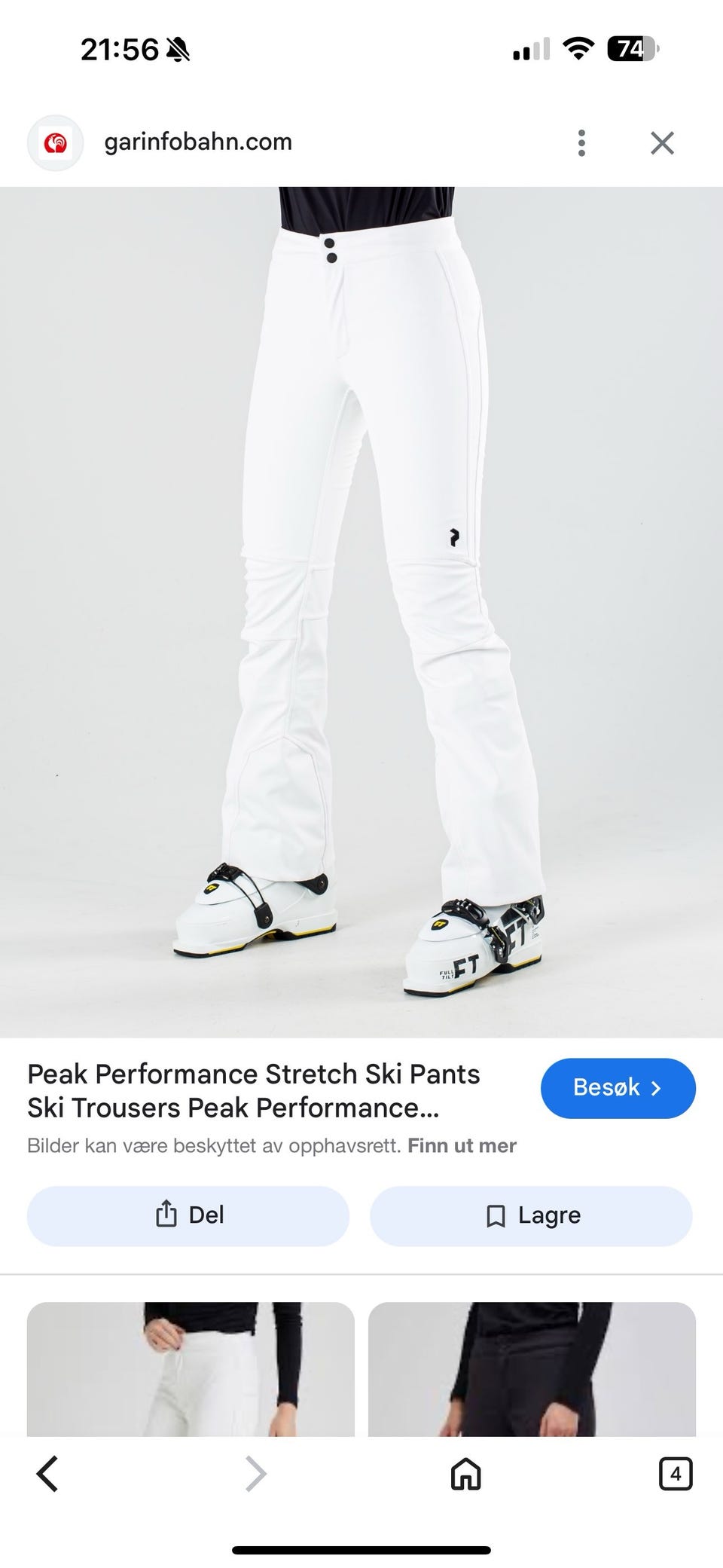Share the image with Del

tap(188, 1215)
